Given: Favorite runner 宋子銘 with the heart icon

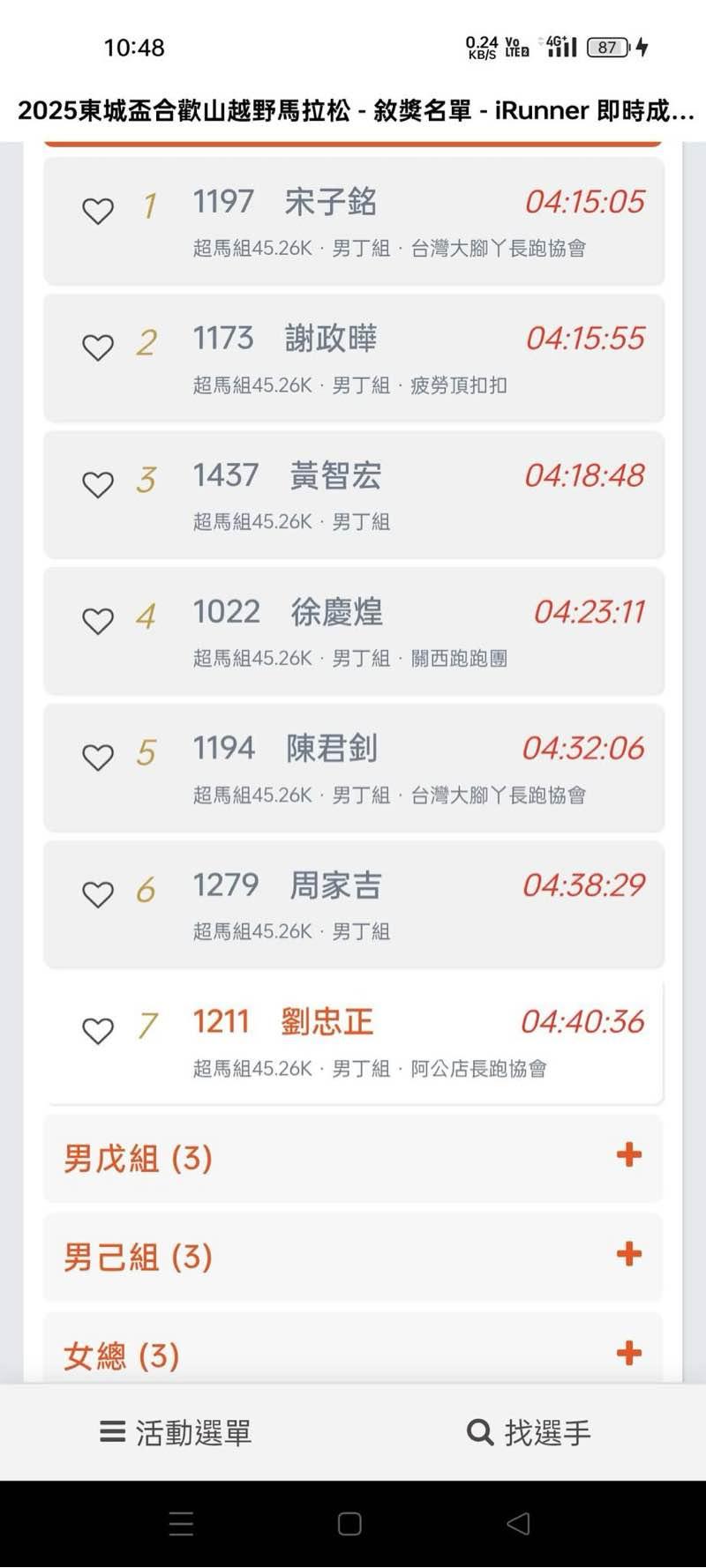Looking at the screenshot, I should point(98,212).
